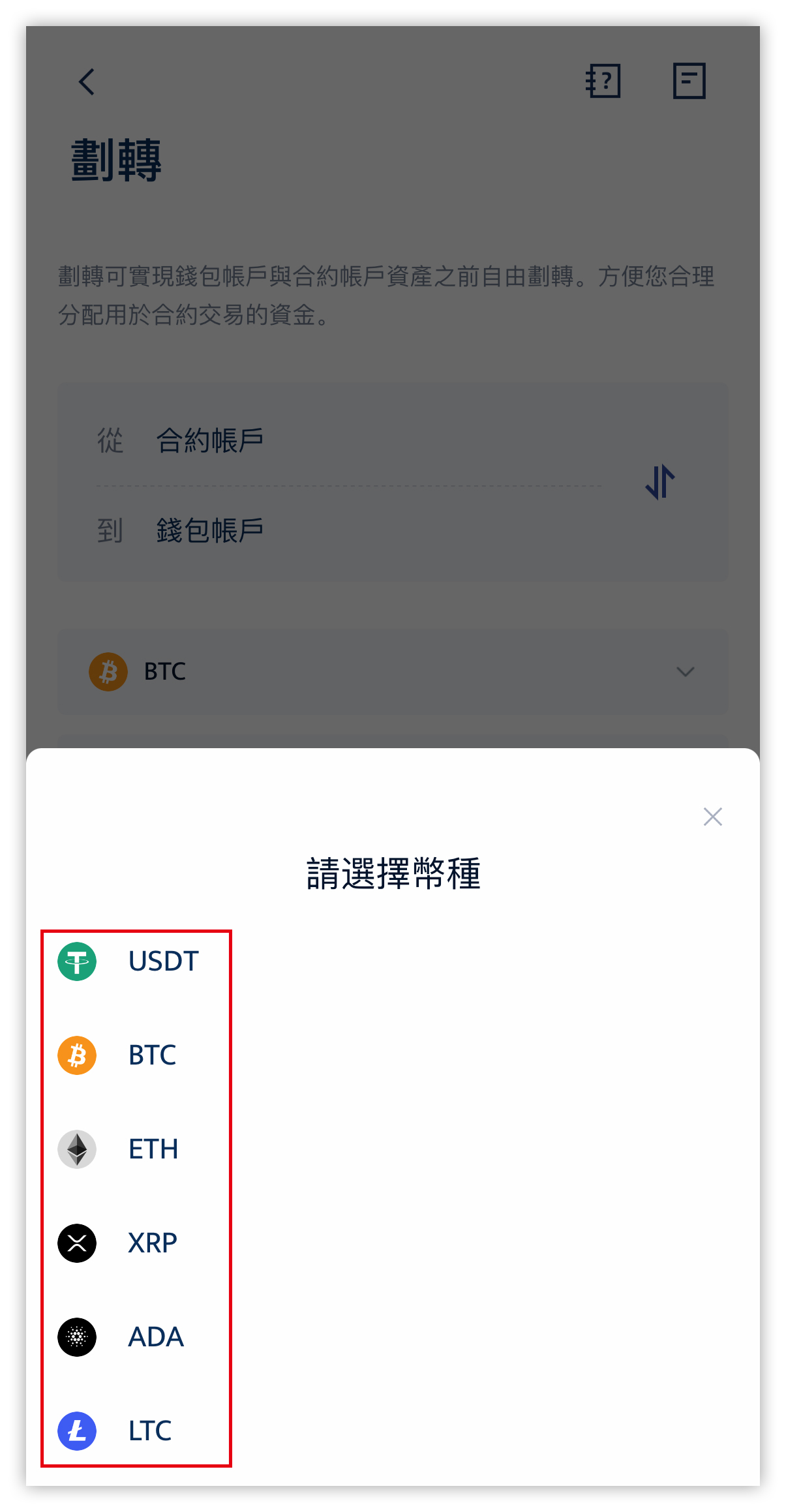
Task: Close the currency selection sheet
Action: (x=712, y=817)
